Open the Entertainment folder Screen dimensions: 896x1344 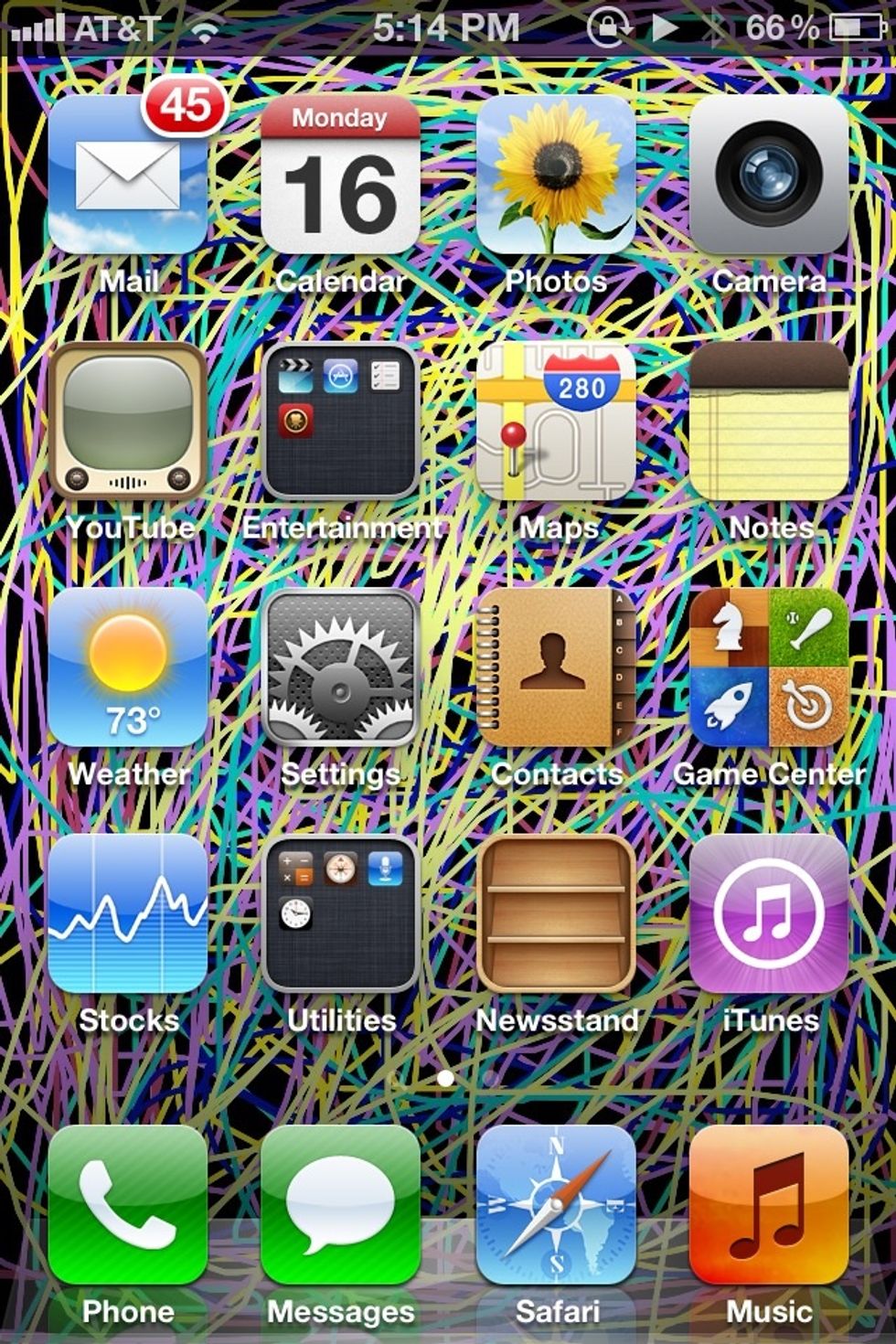click(x=340, y=421)
